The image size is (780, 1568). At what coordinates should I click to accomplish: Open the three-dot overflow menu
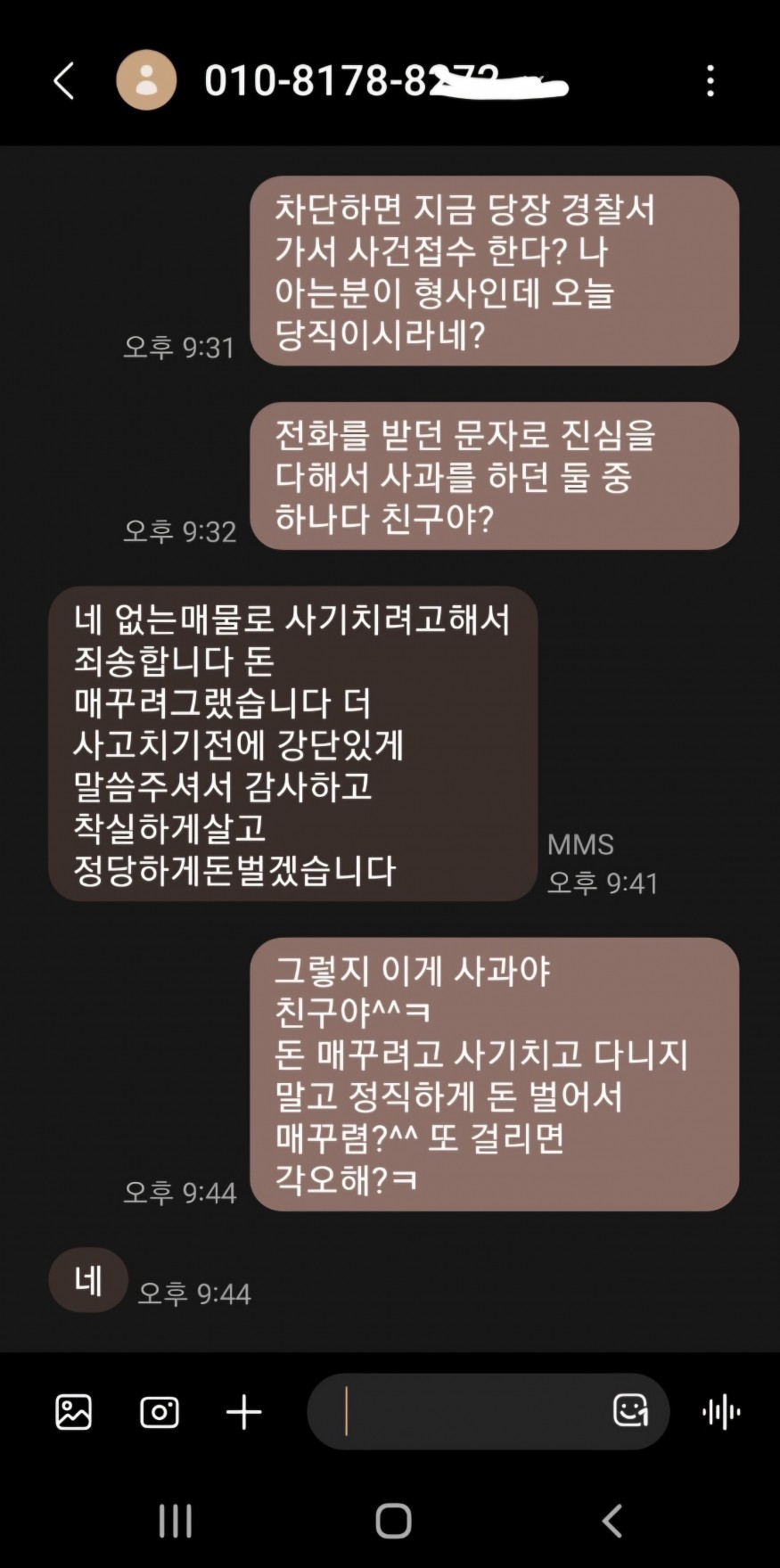tap(710, 81)
